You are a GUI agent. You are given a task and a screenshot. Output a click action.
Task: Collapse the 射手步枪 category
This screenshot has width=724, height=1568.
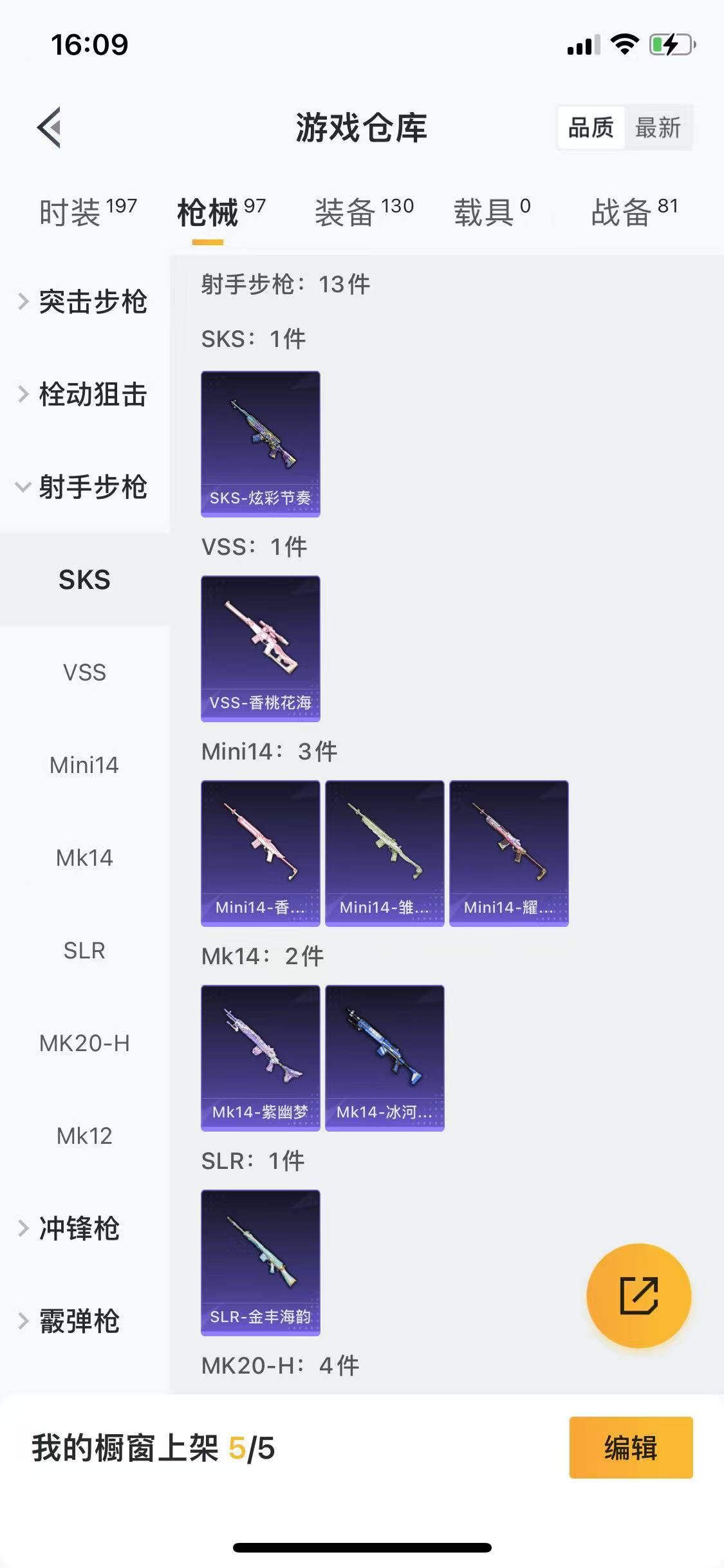84,487
